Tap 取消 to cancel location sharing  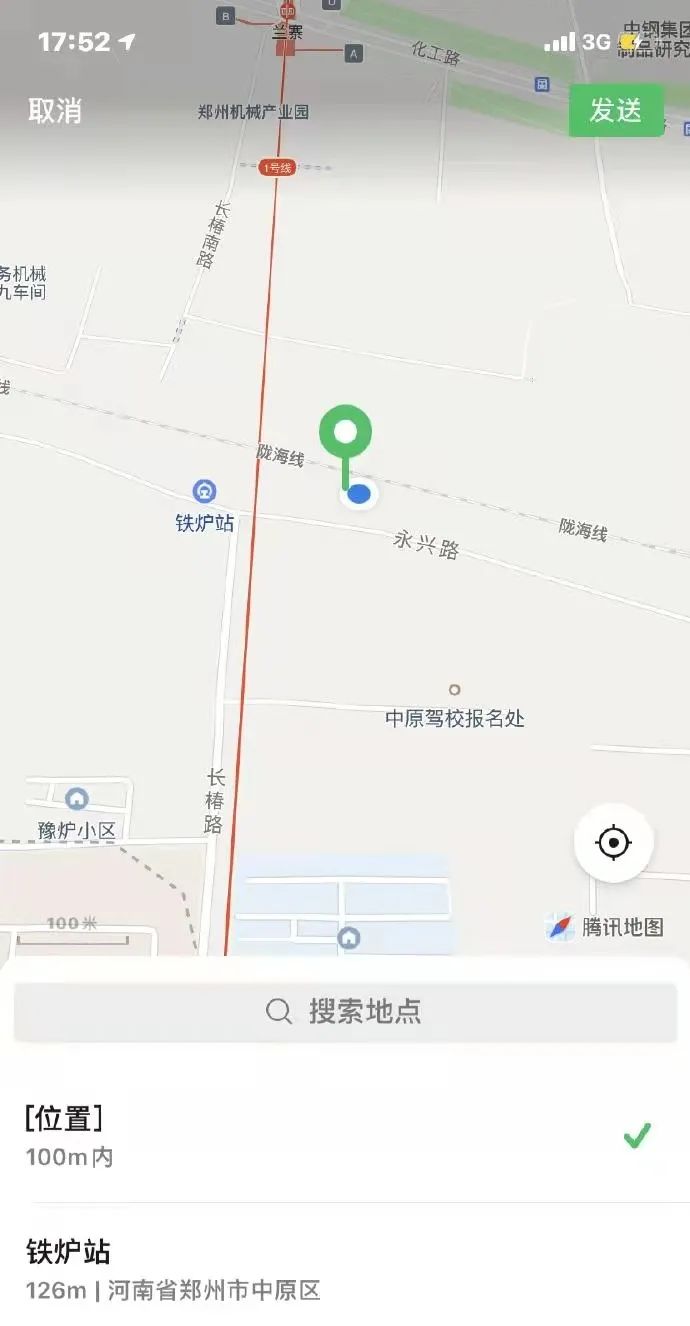pyautogui.click(x=55, y=111)
